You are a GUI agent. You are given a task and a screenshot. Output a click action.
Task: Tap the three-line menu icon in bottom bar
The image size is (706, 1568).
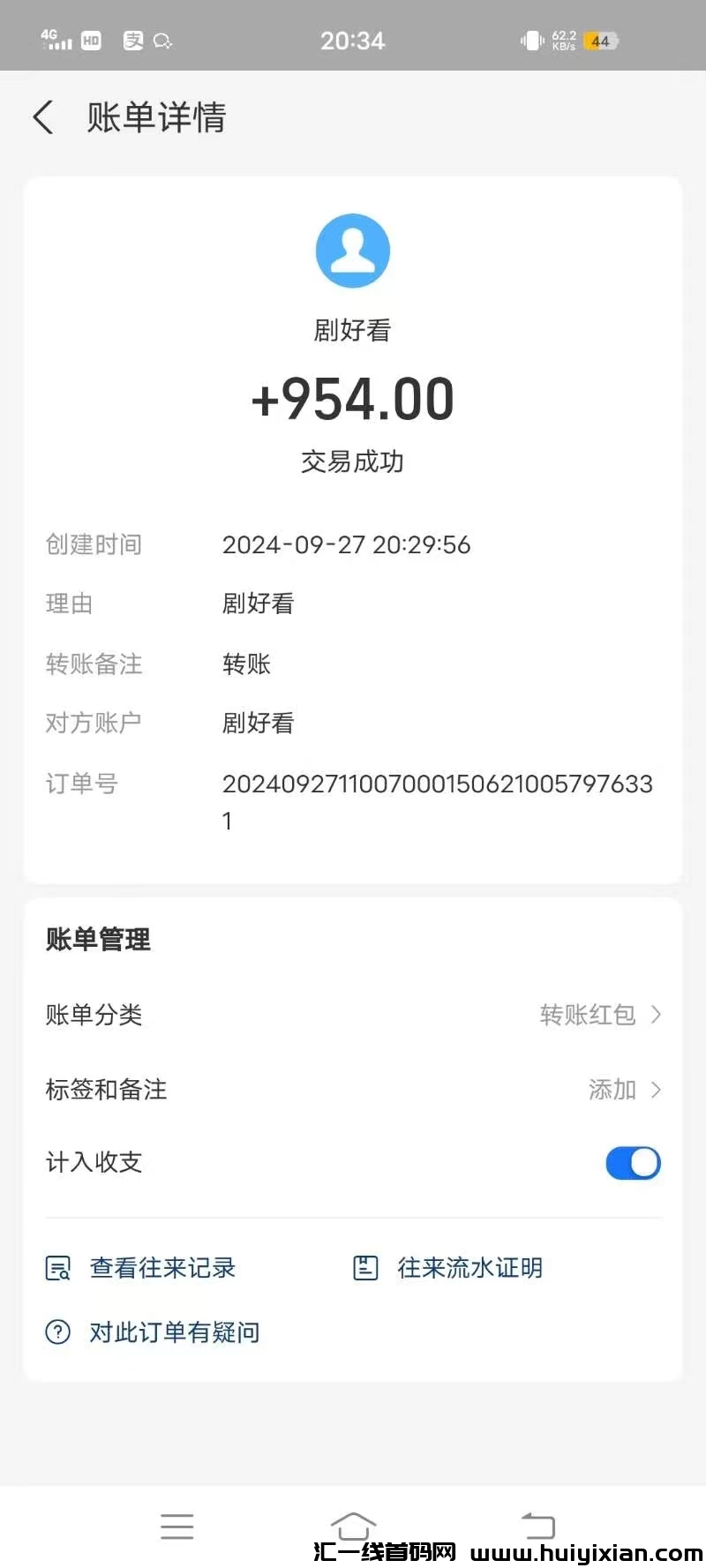[x=176, y=1527]
